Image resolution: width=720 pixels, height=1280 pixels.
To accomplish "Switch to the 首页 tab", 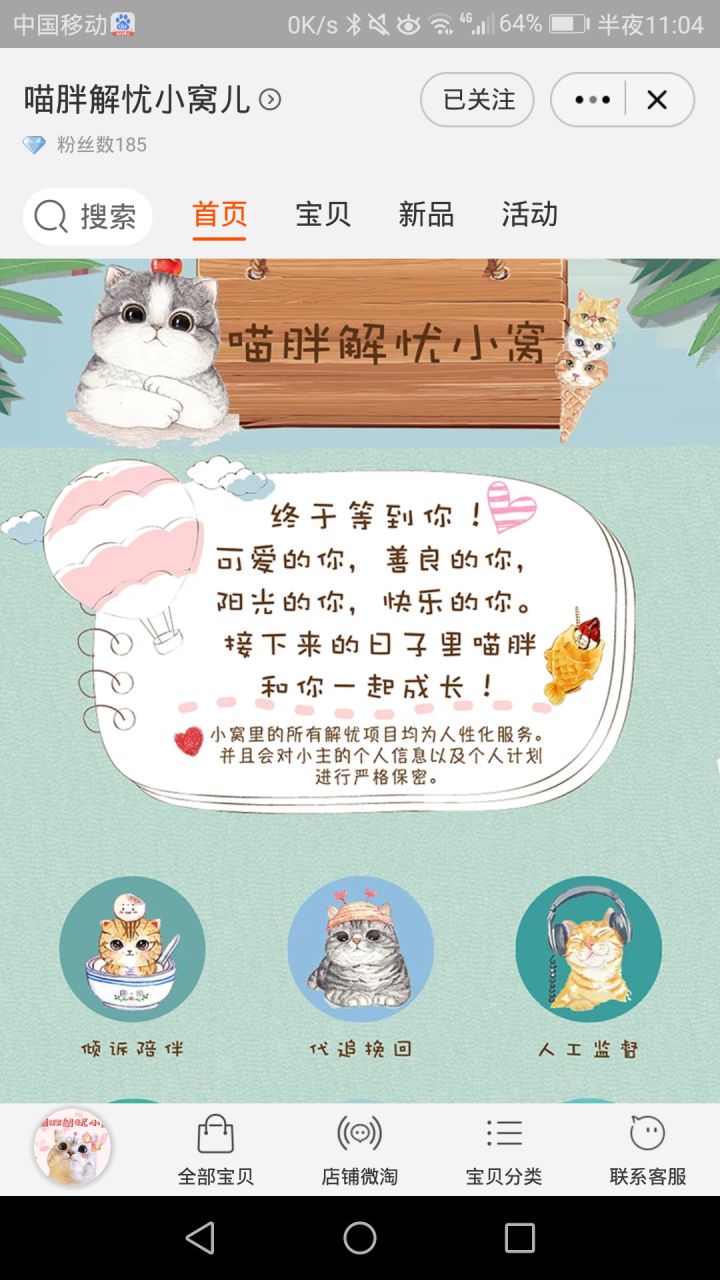I will click(x=219, y=215).
